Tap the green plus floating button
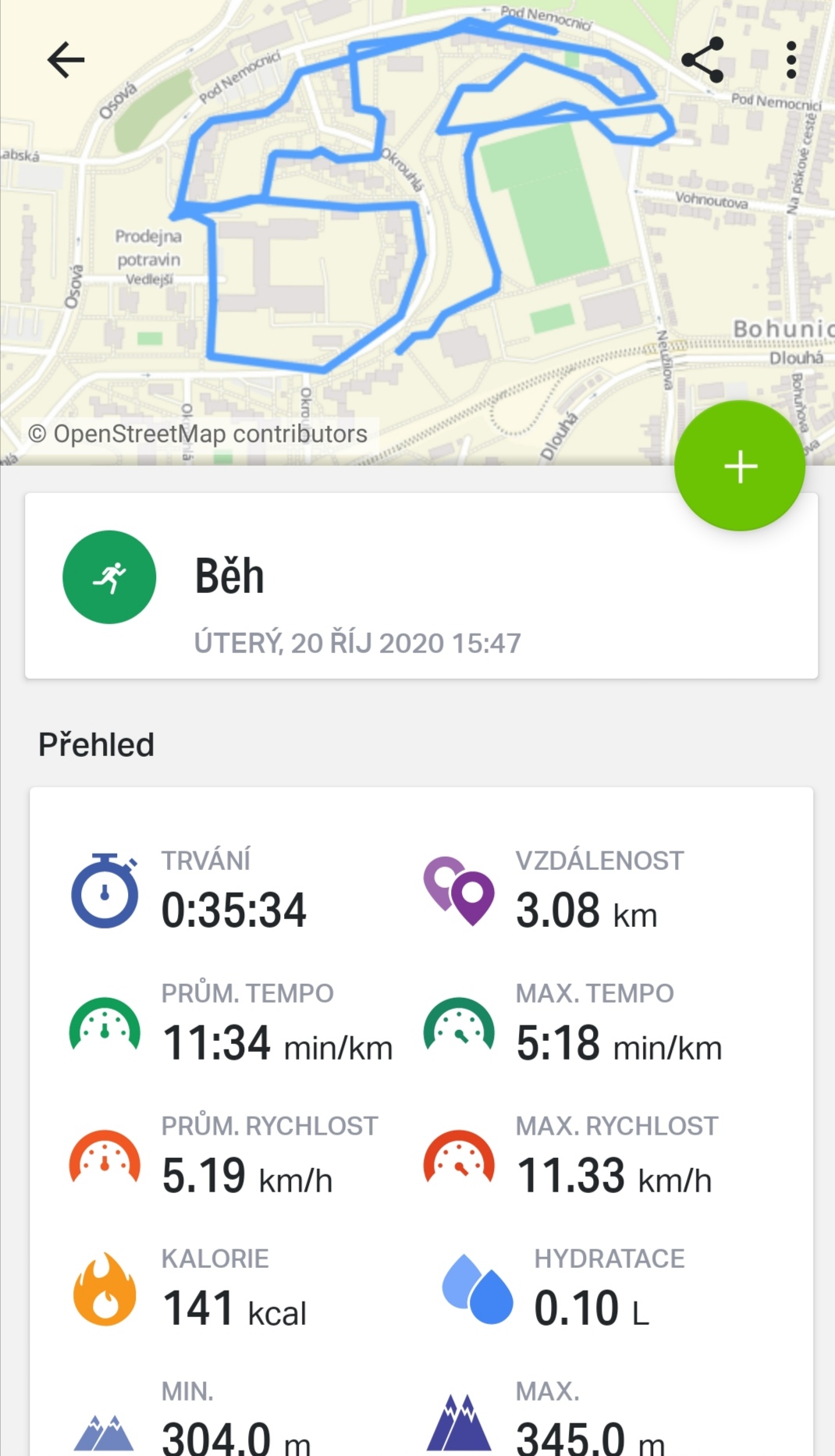The width and height of the screenshot is (835, 1456). click(x=740, y=466)
